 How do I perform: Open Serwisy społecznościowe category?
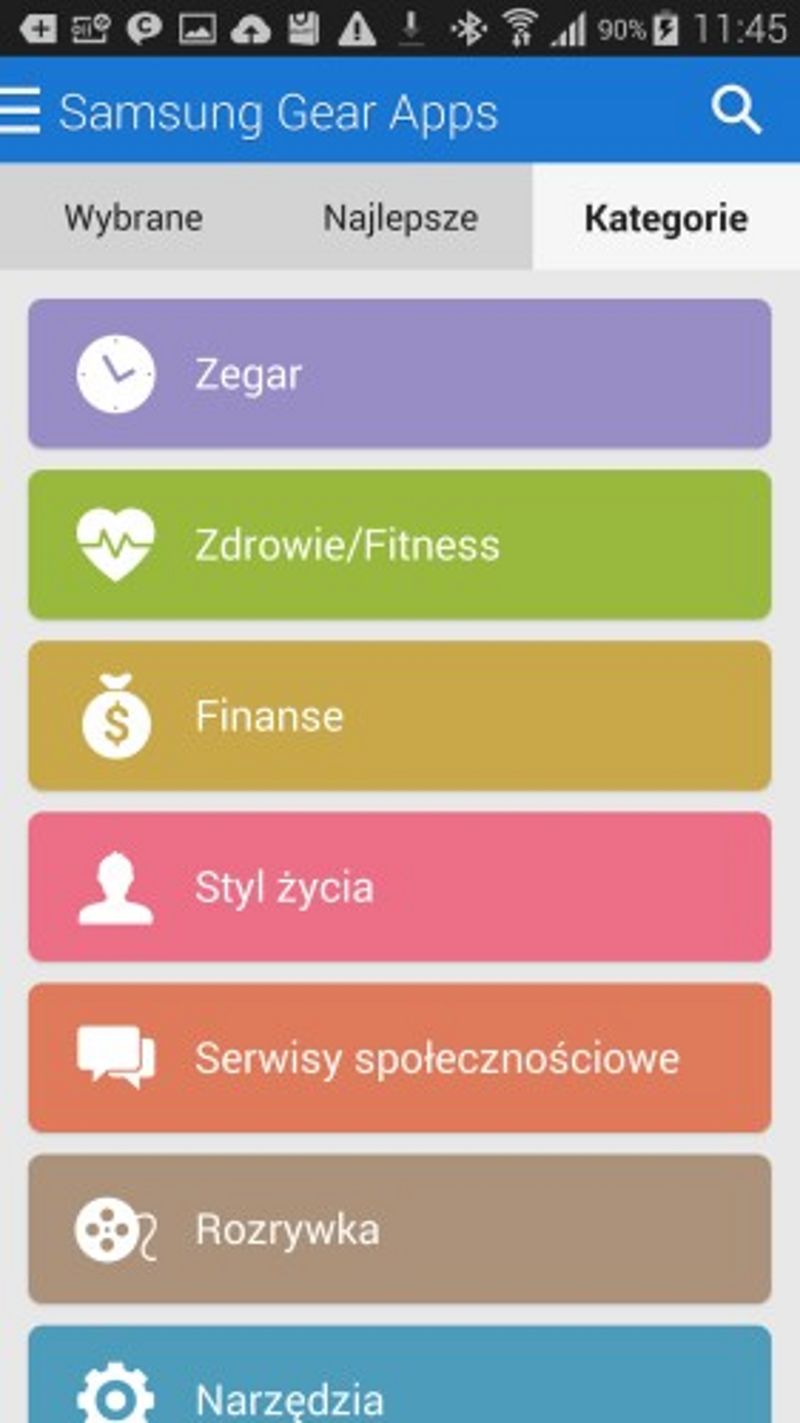coord(400,1058)
